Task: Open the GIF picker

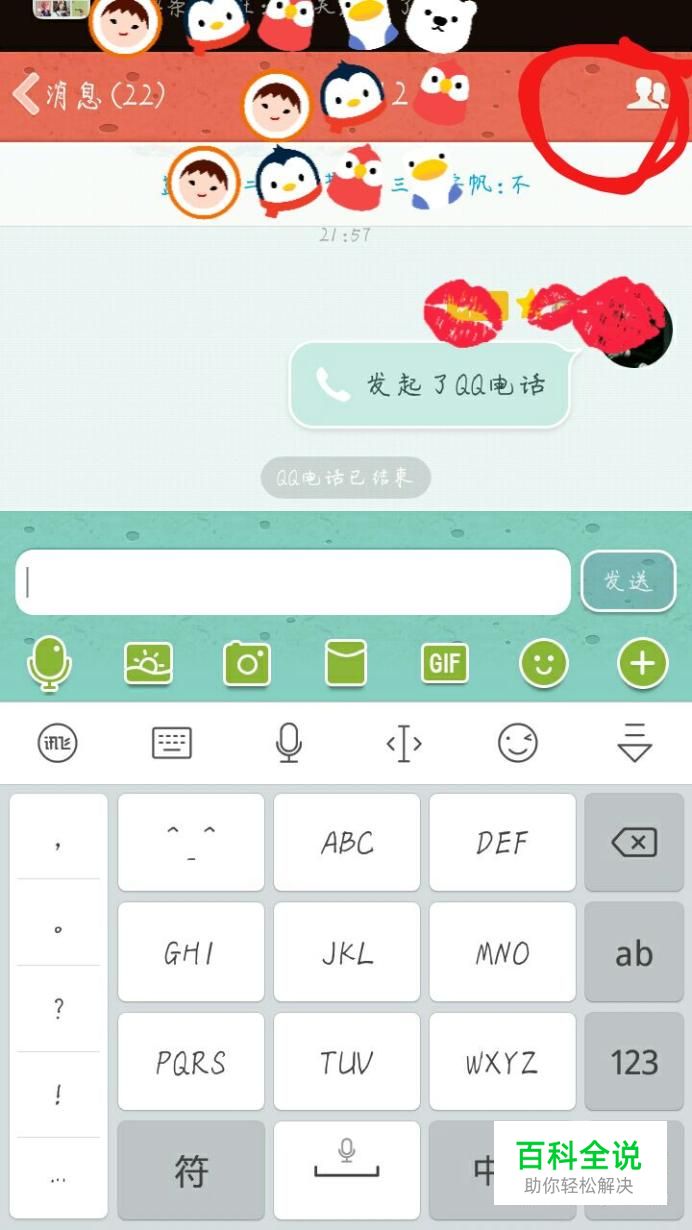Action: tap(445, 663)
